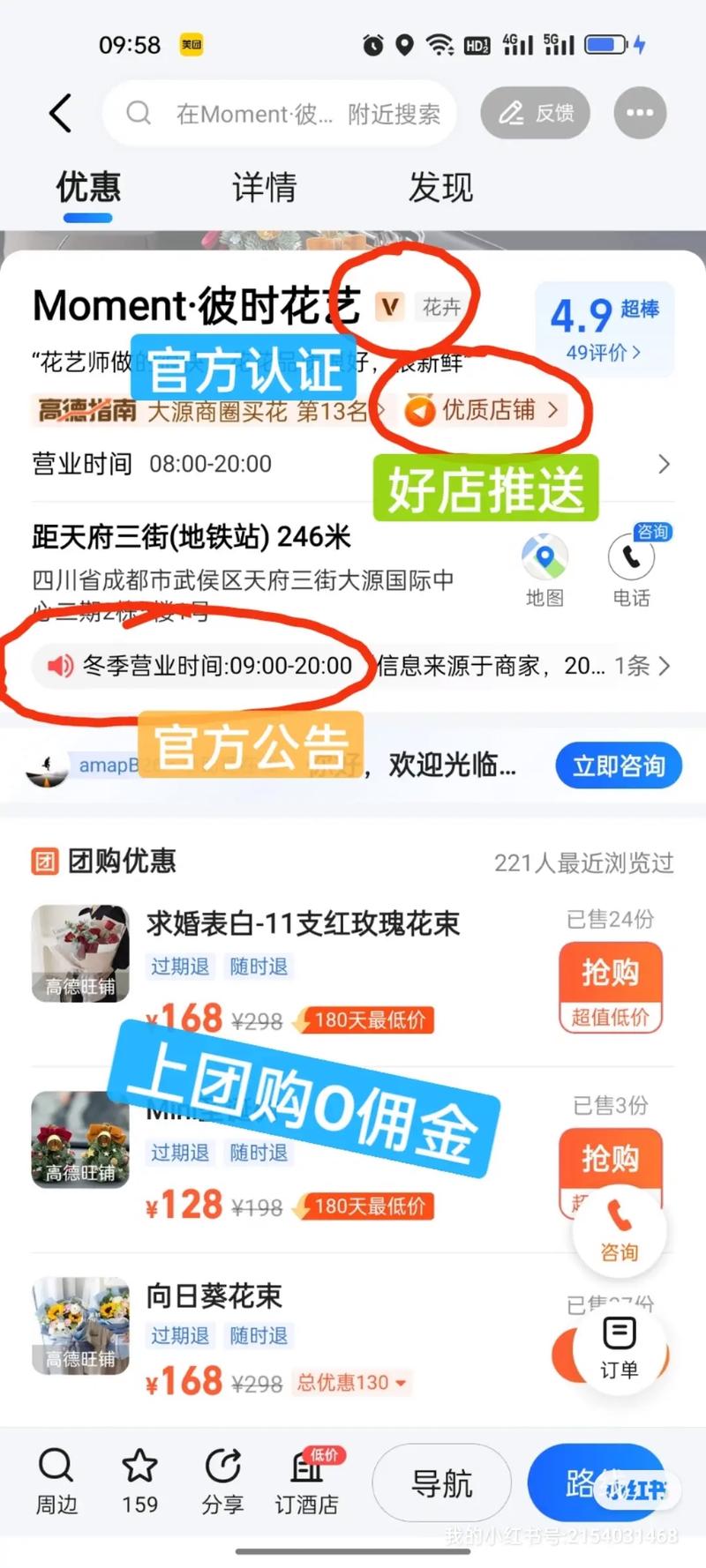Switch to the 详情 tab

tap(264, 187)
